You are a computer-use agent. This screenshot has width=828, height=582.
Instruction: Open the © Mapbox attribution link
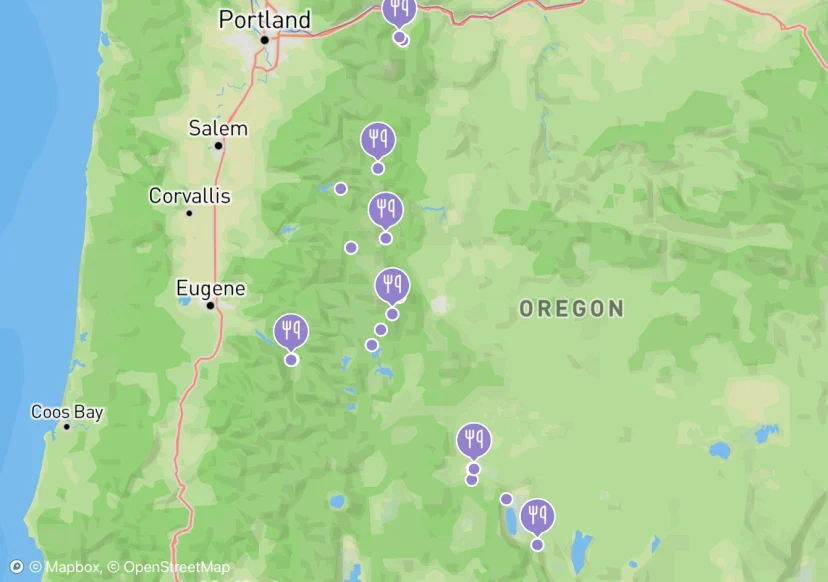(65, 567)
